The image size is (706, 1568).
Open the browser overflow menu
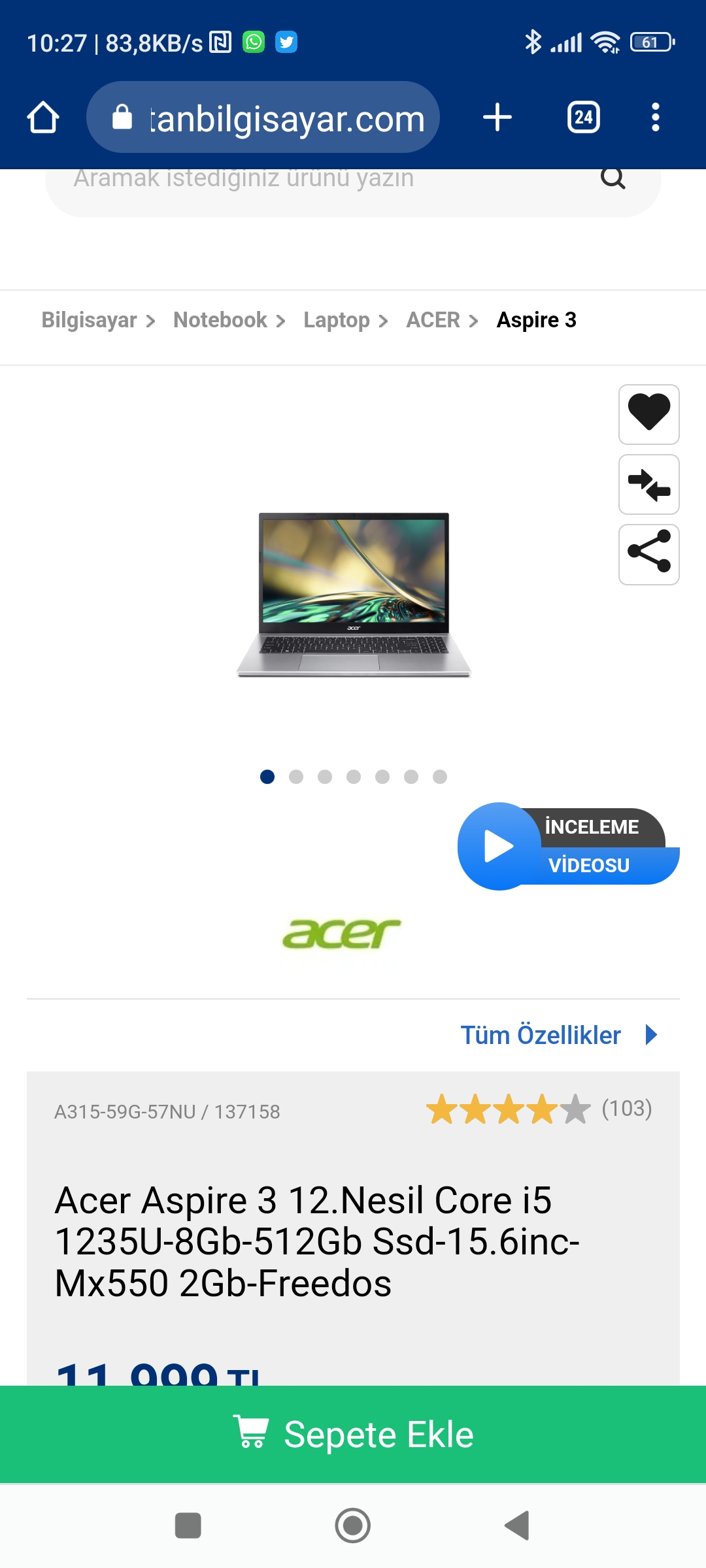tap(656, 118)
